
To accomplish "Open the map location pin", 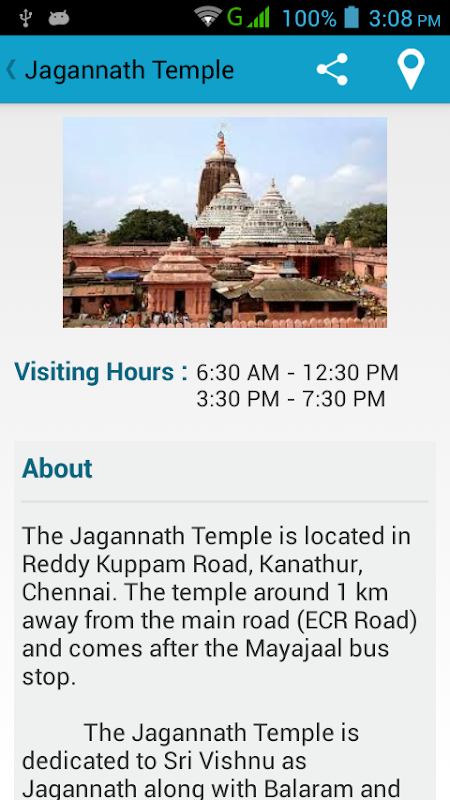I will [411, 69].
